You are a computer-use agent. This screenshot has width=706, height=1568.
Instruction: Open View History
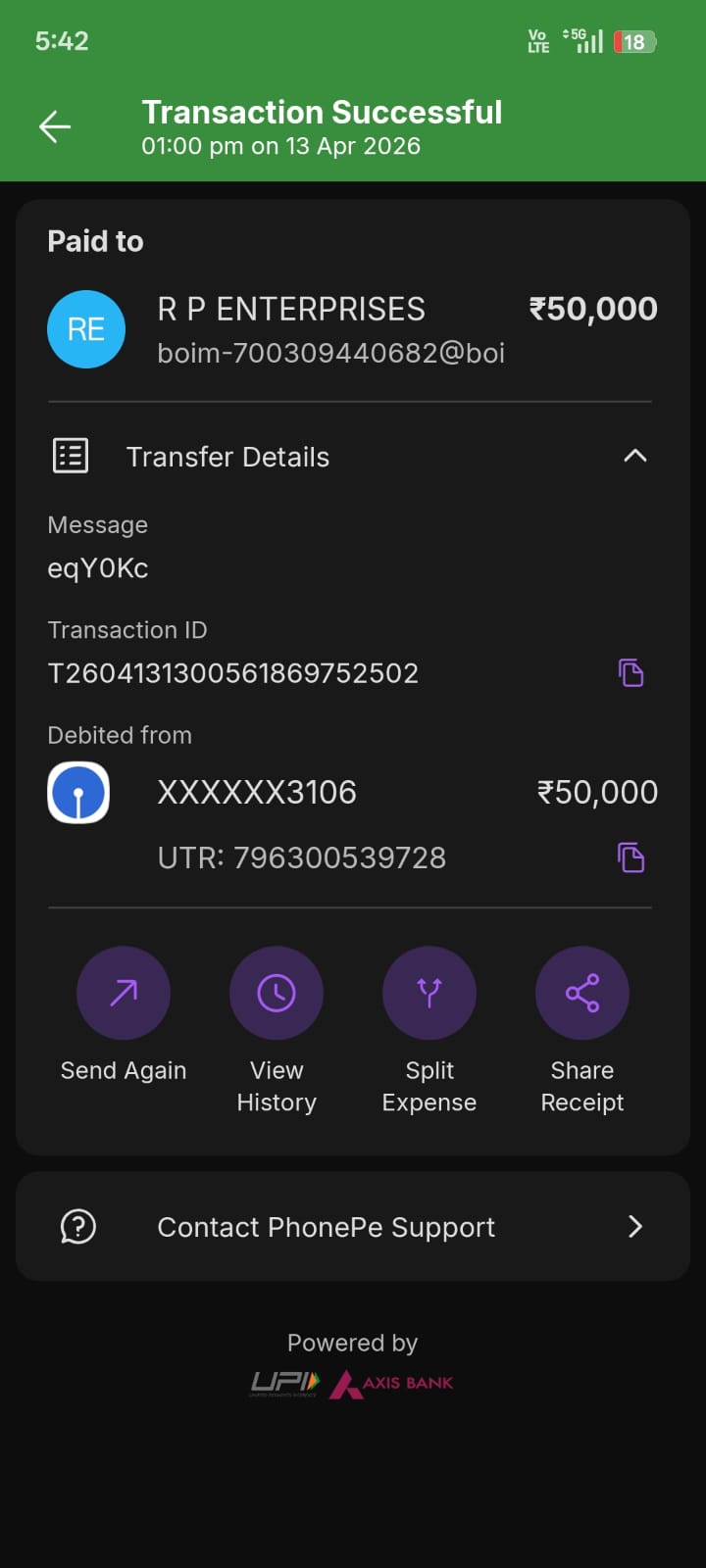point(277,994)
